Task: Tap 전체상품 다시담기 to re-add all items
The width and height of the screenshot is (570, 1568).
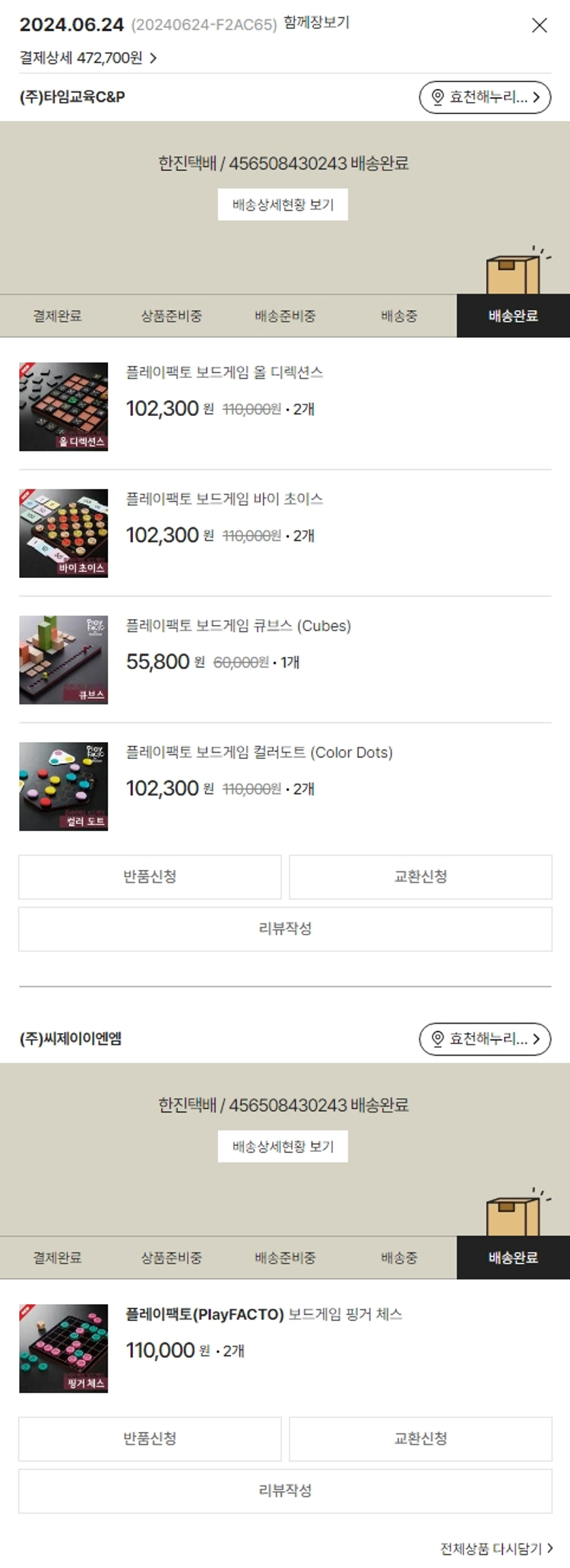Action: click(x=496, y=1548)
